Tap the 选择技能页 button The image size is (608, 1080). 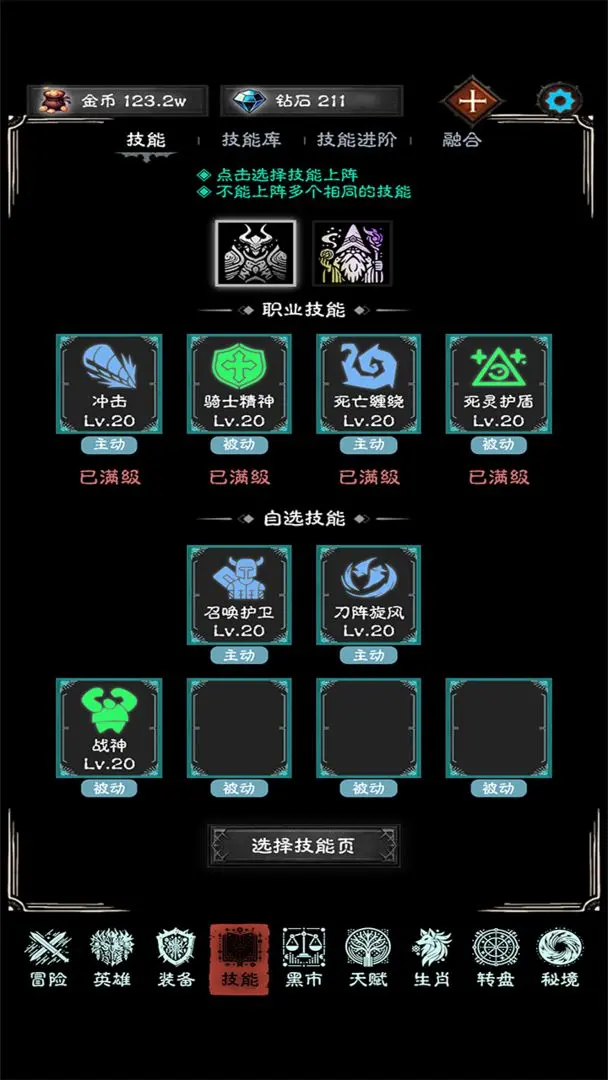point(303,846)
